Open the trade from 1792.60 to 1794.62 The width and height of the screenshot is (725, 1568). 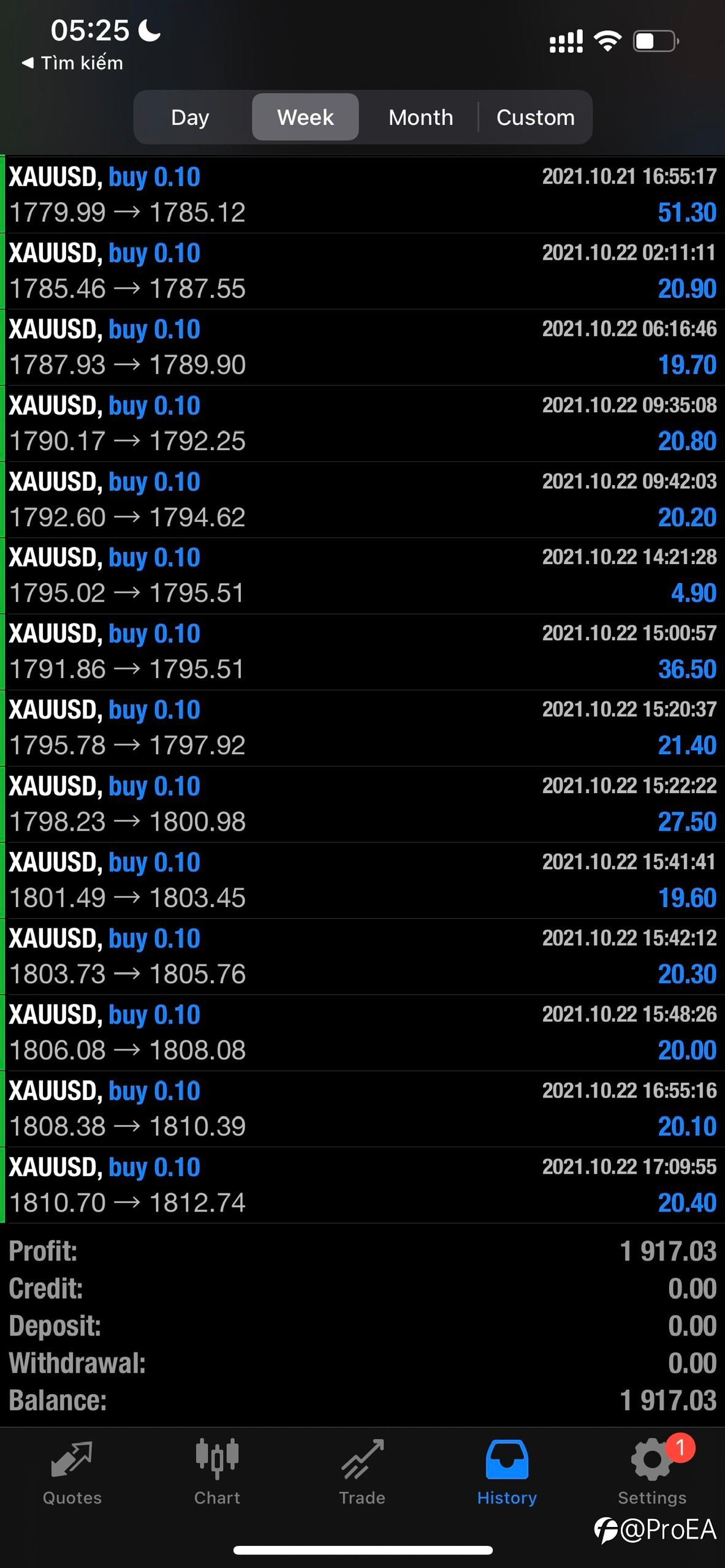(362, 500)
